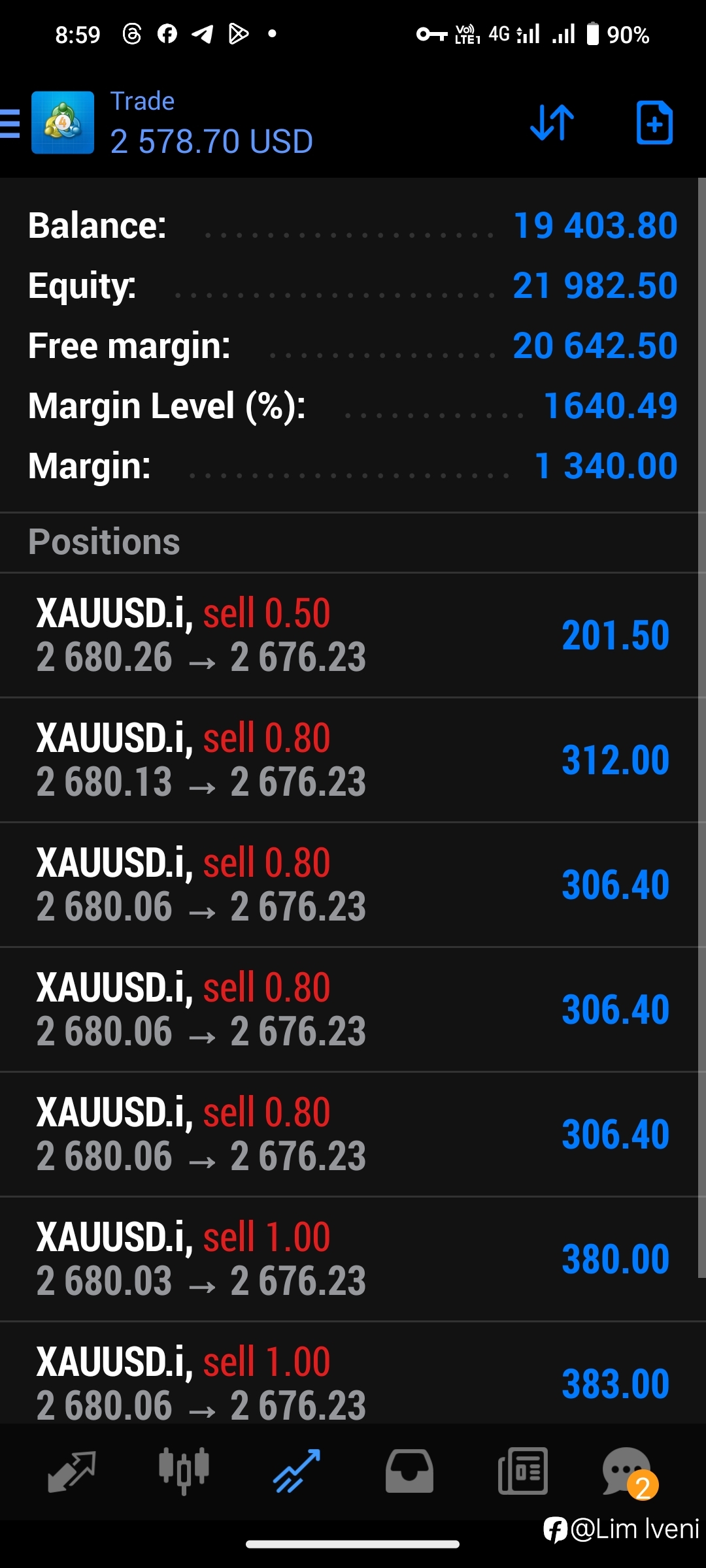This screenshot has height=1568, width=706.
Task: Tap the sort positions arrows icon
Action: click(x=552, y=123)
